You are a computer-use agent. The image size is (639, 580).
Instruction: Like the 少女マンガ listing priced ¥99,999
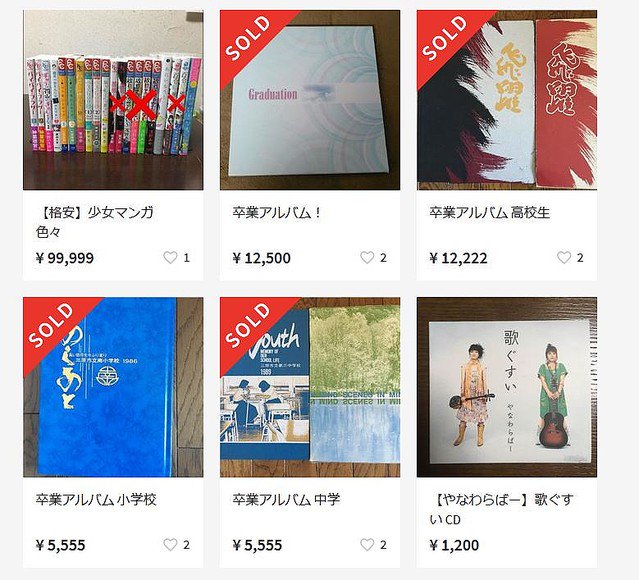click(170, 258)
